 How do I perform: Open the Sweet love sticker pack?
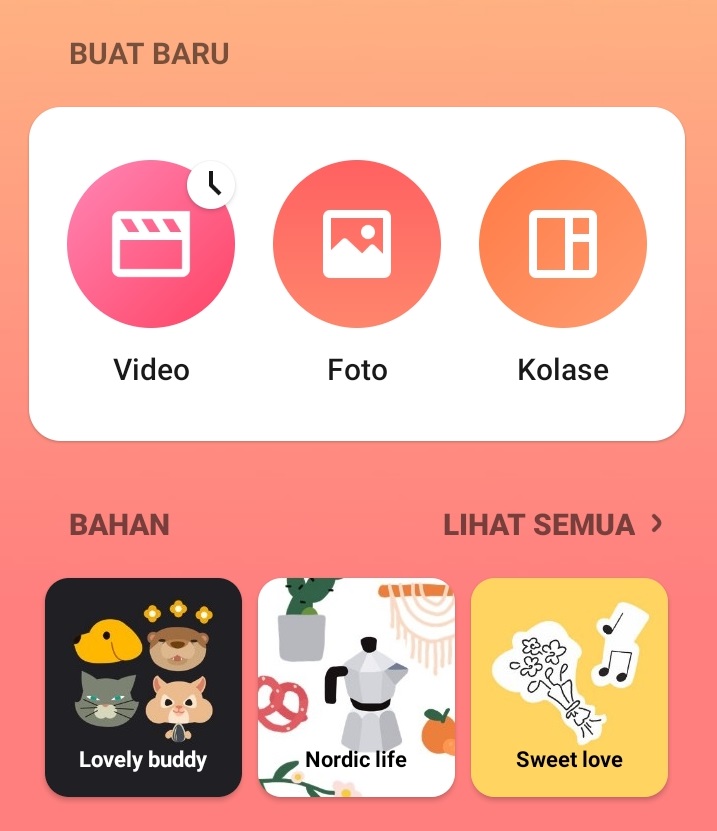(x=569, y=687)
